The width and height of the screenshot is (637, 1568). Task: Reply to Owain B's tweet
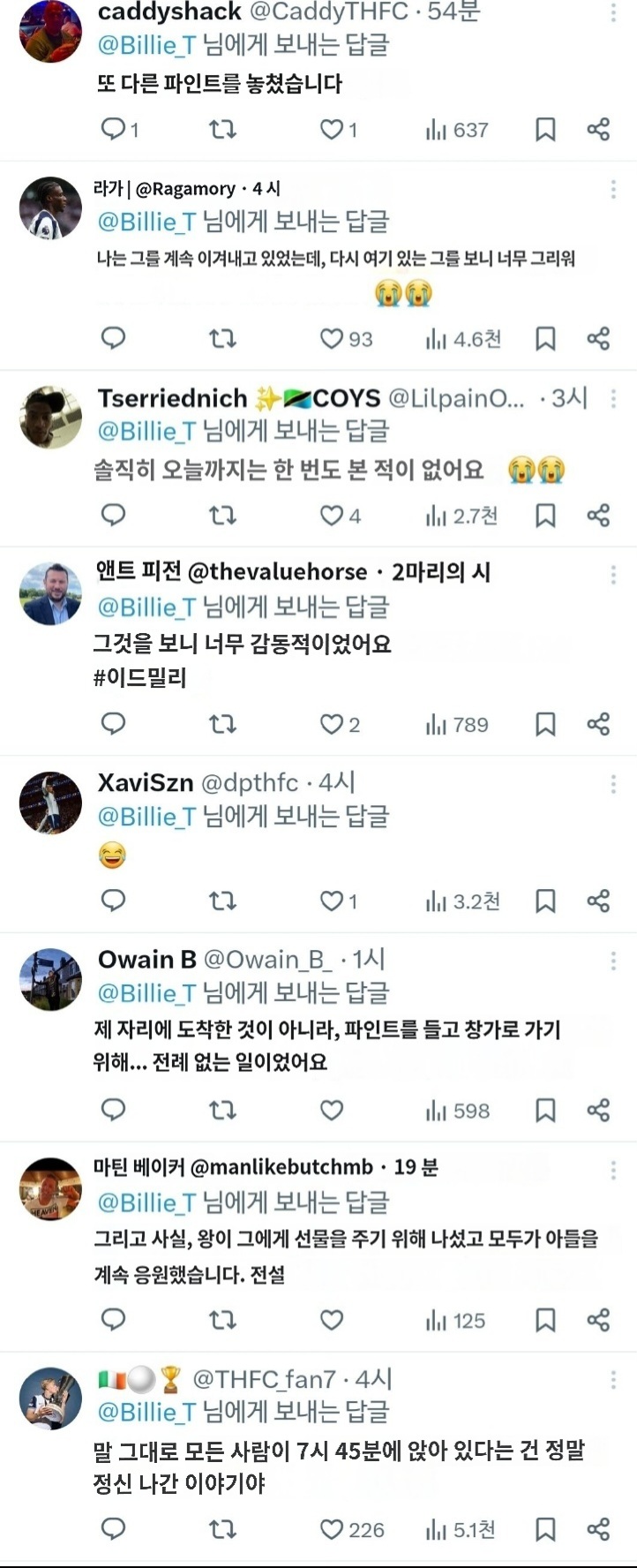114,1110
